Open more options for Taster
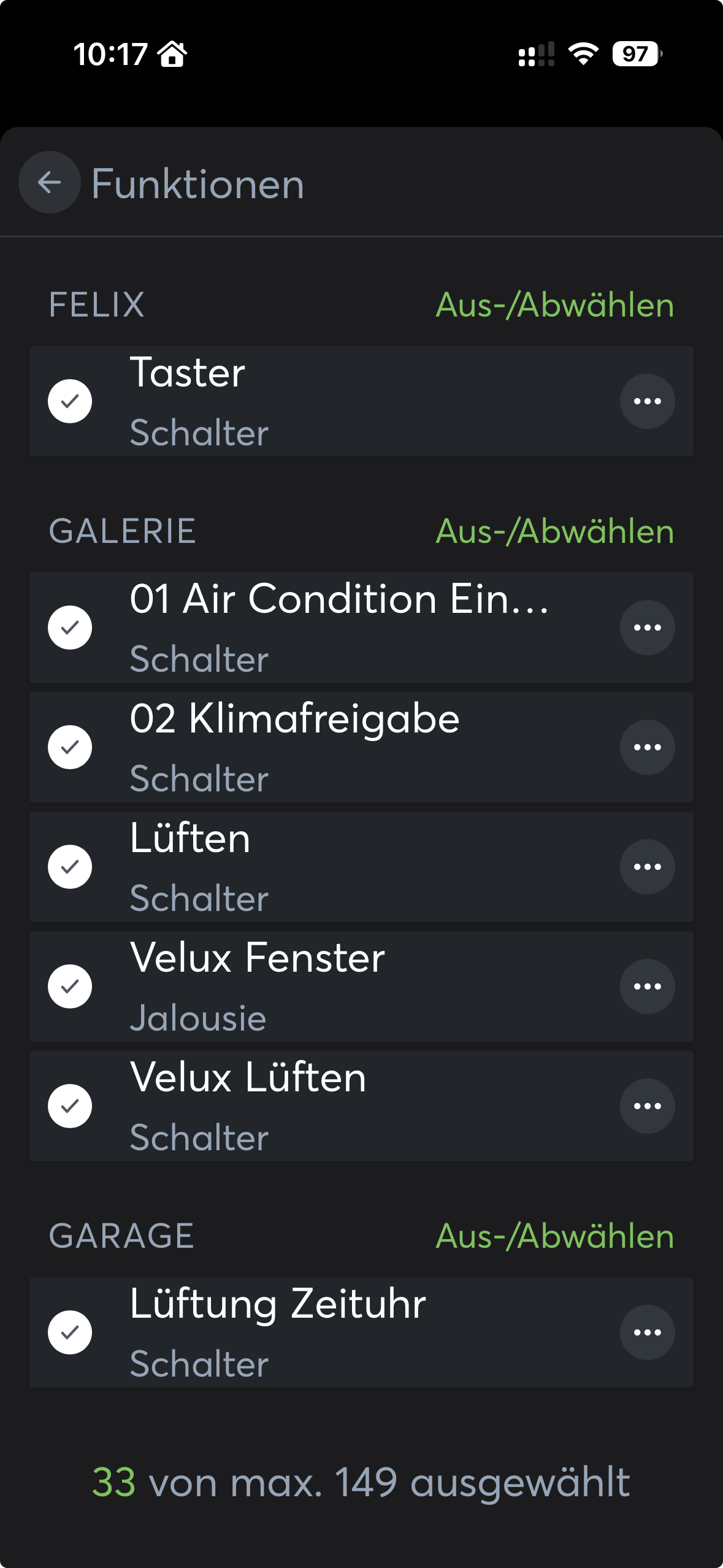This screenshot has height=1568, width=723. pos(647,401)
